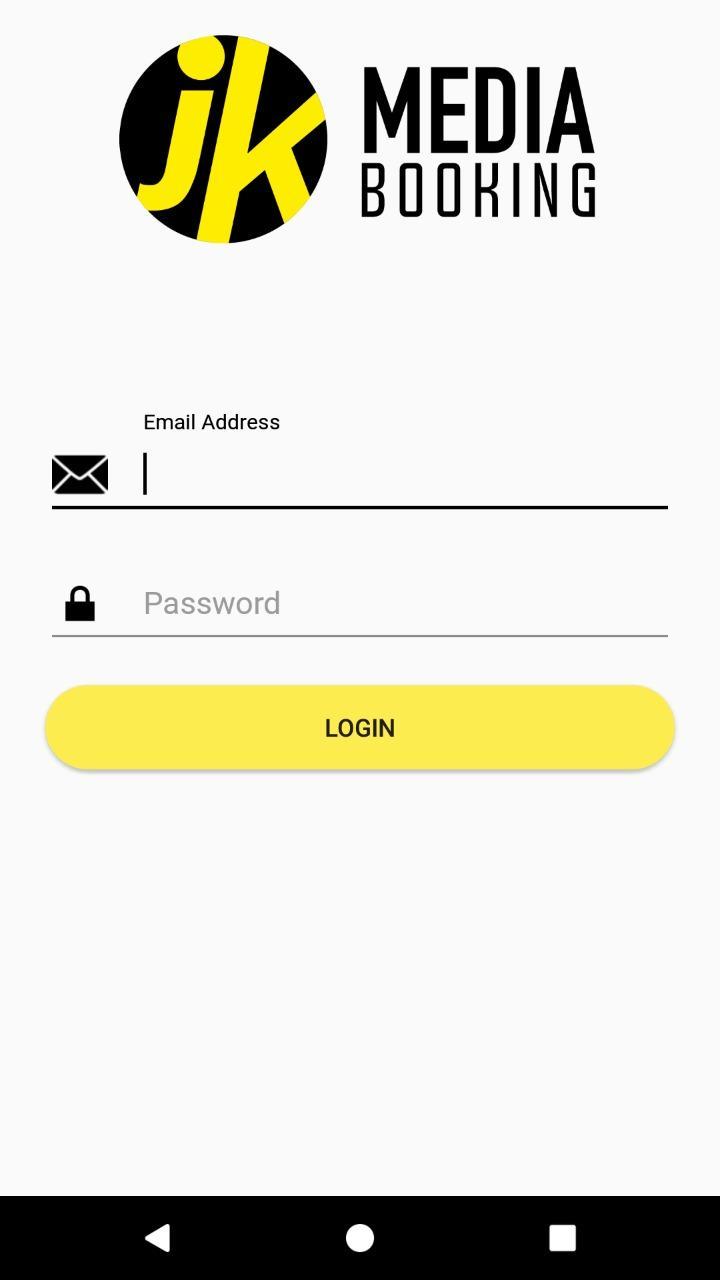Submit with the LOGIN button
This screenshot has width=720, height=1280.
tap(360, 728)
